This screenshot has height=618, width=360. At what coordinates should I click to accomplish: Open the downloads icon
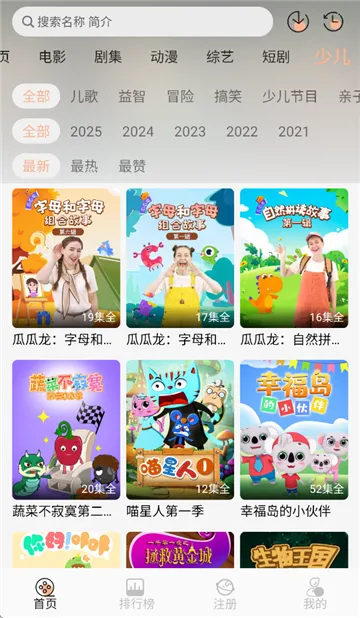pos(298,22)
